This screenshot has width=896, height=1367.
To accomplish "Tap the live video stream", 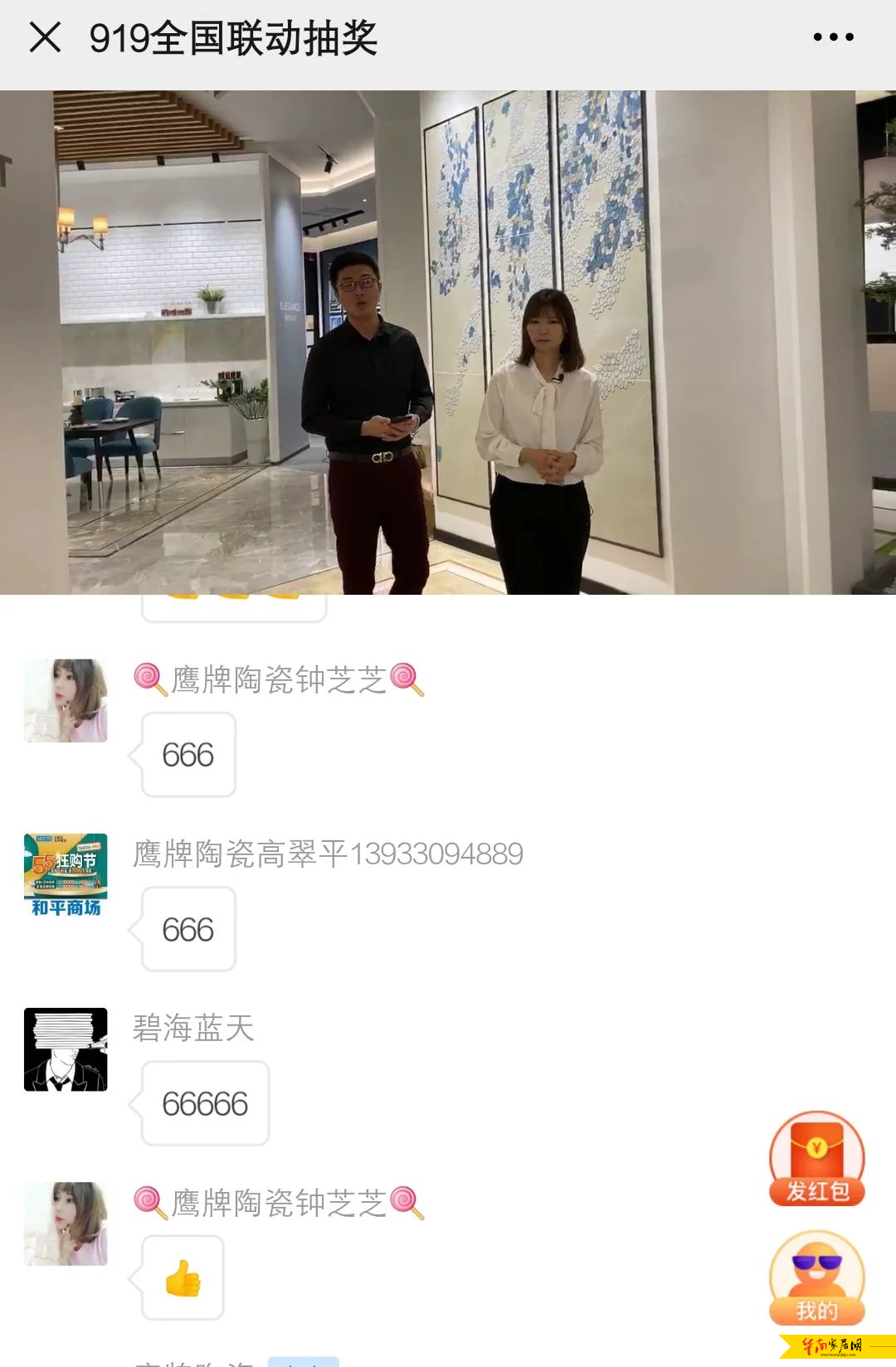I will [448, 342].
